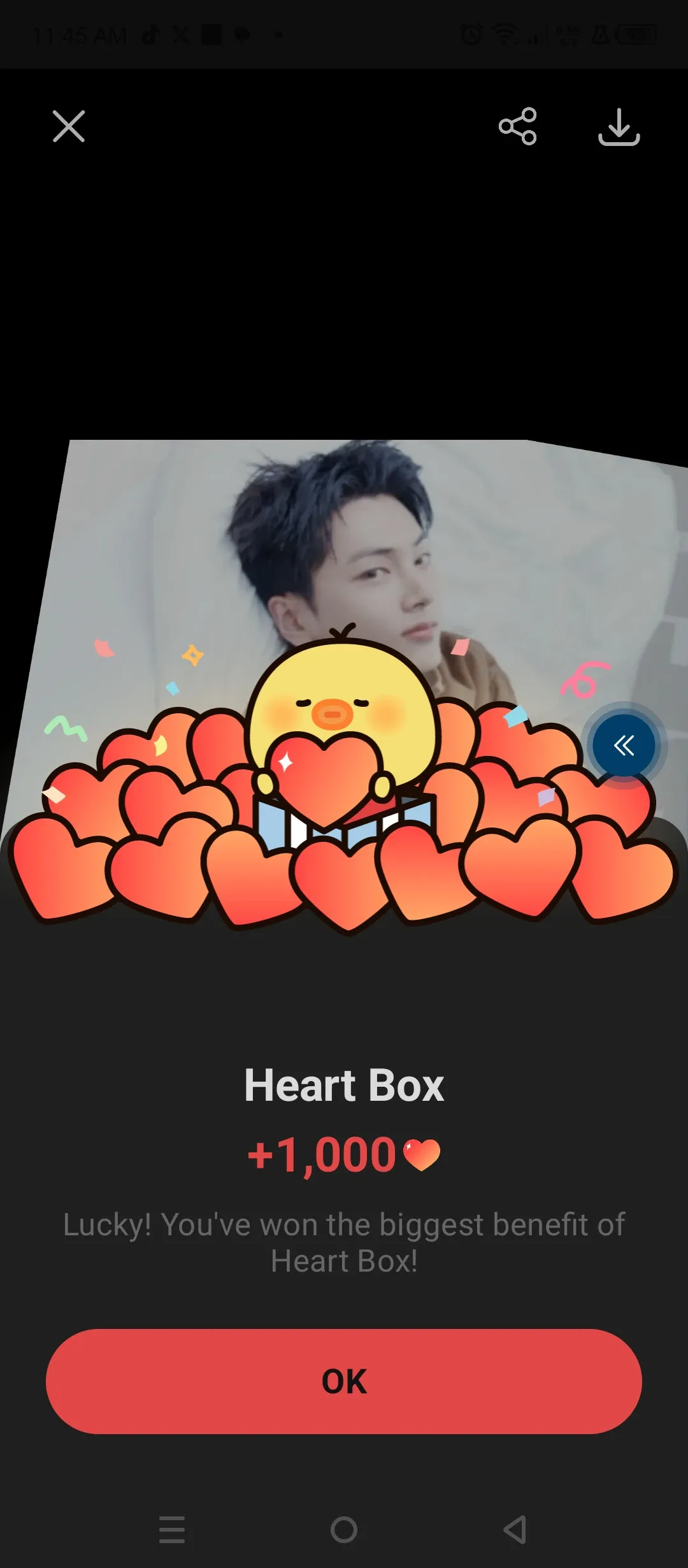688x1568 pixels.
Task: Confirm the reward with OK
Action: pyautogui.click(x=344, y=1381)
